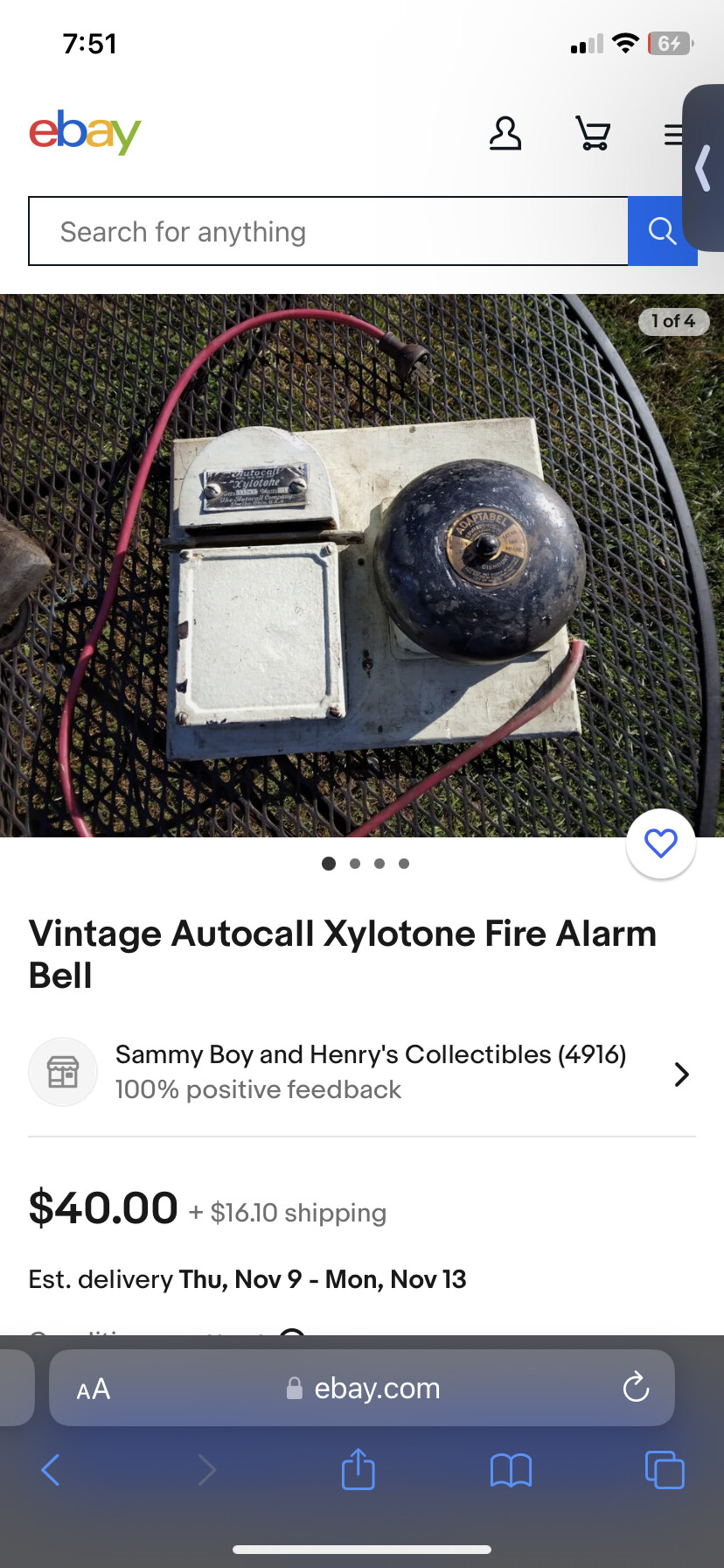Screen dimensions: 724x1568
Task: Expand the side panel arrow handle
Action: 703,168
